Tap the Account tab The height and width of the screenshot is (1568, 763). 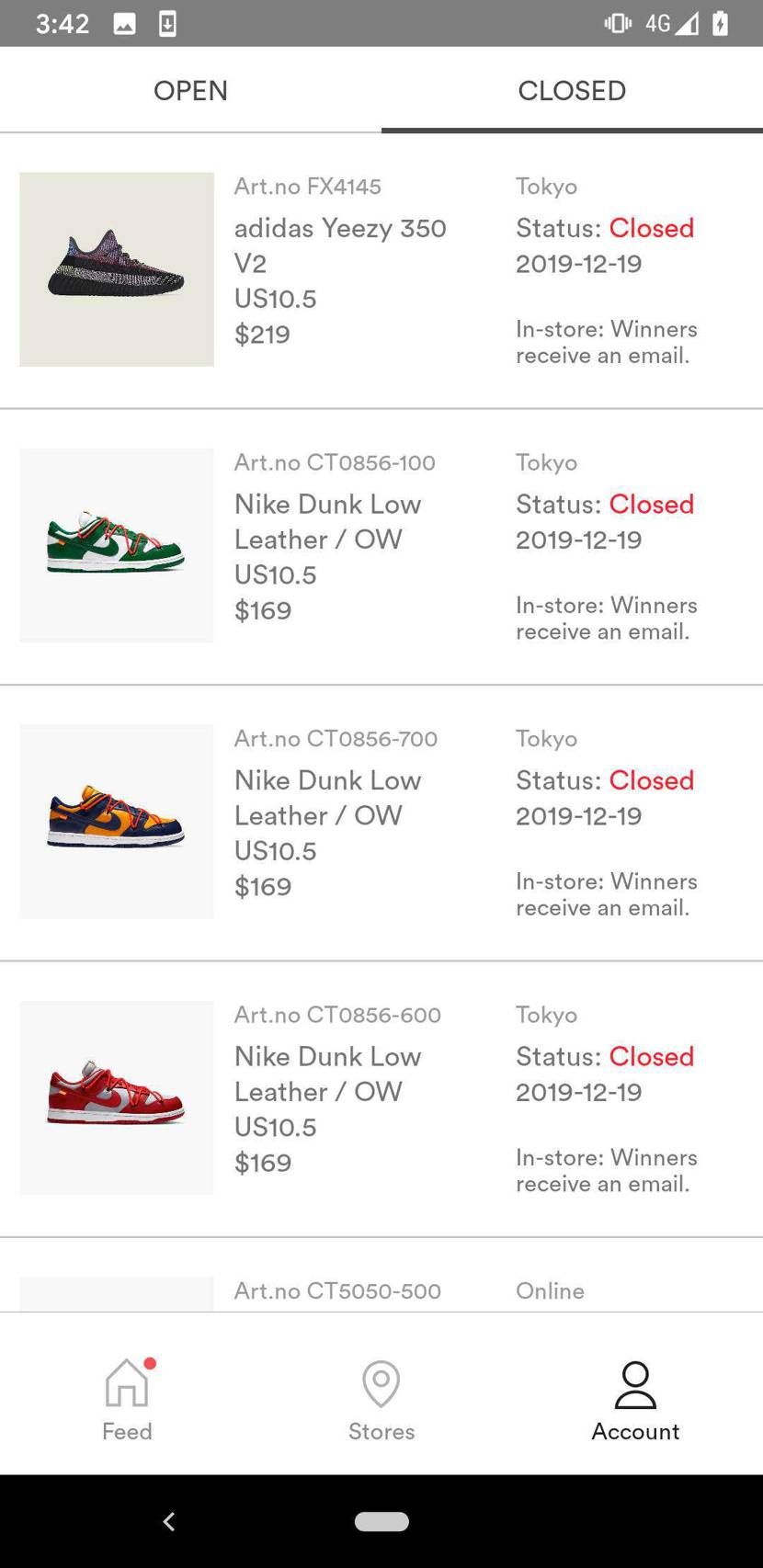point(635,1400)
